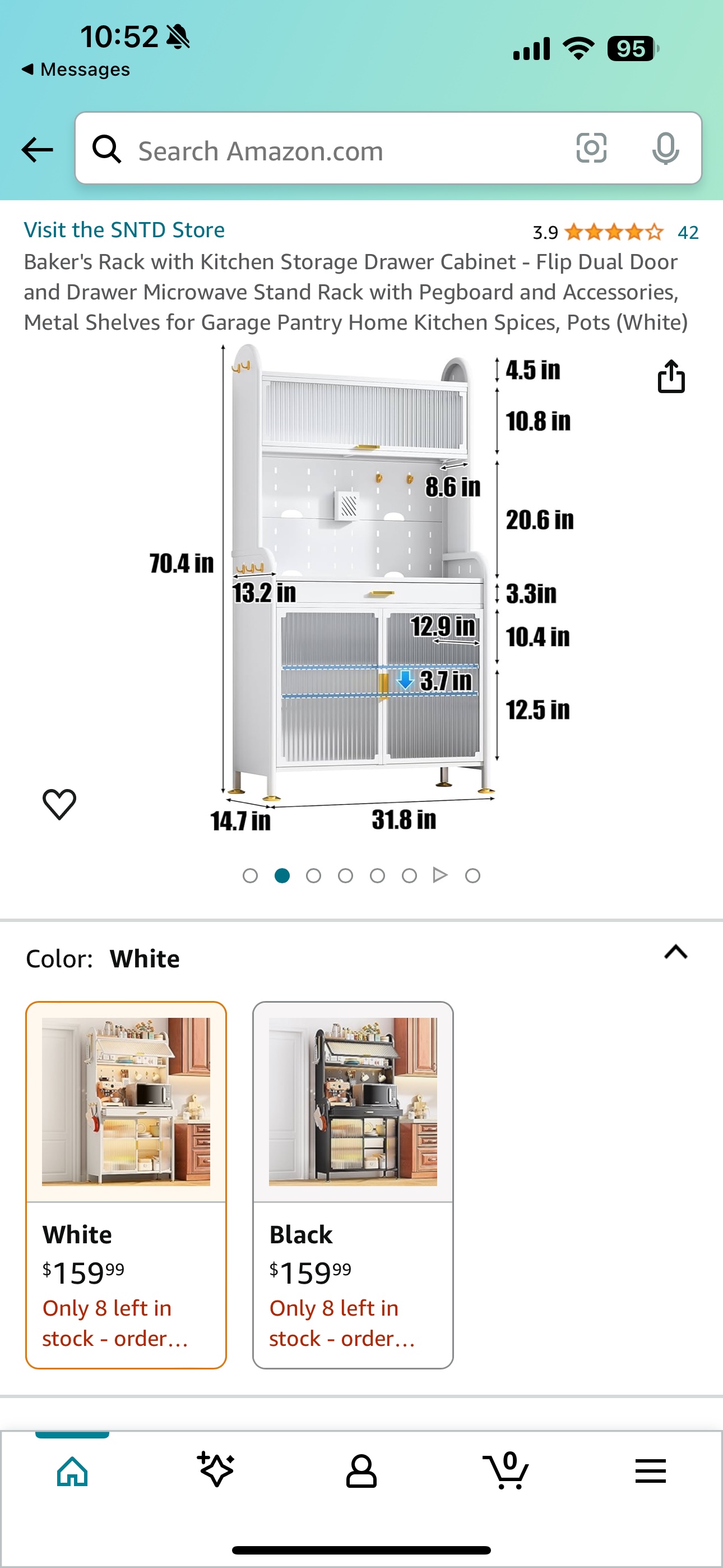Screen dimensions: 723x1568
Task: Open the camera lens search
Action: tap(591, 149)
